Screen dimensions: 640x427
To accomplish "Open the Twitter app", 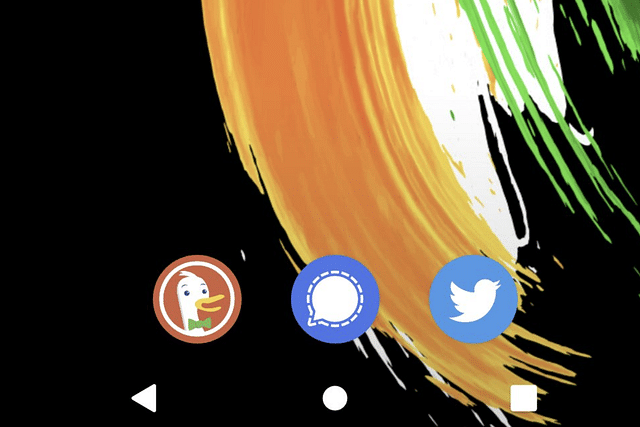I will pos(473,299).
